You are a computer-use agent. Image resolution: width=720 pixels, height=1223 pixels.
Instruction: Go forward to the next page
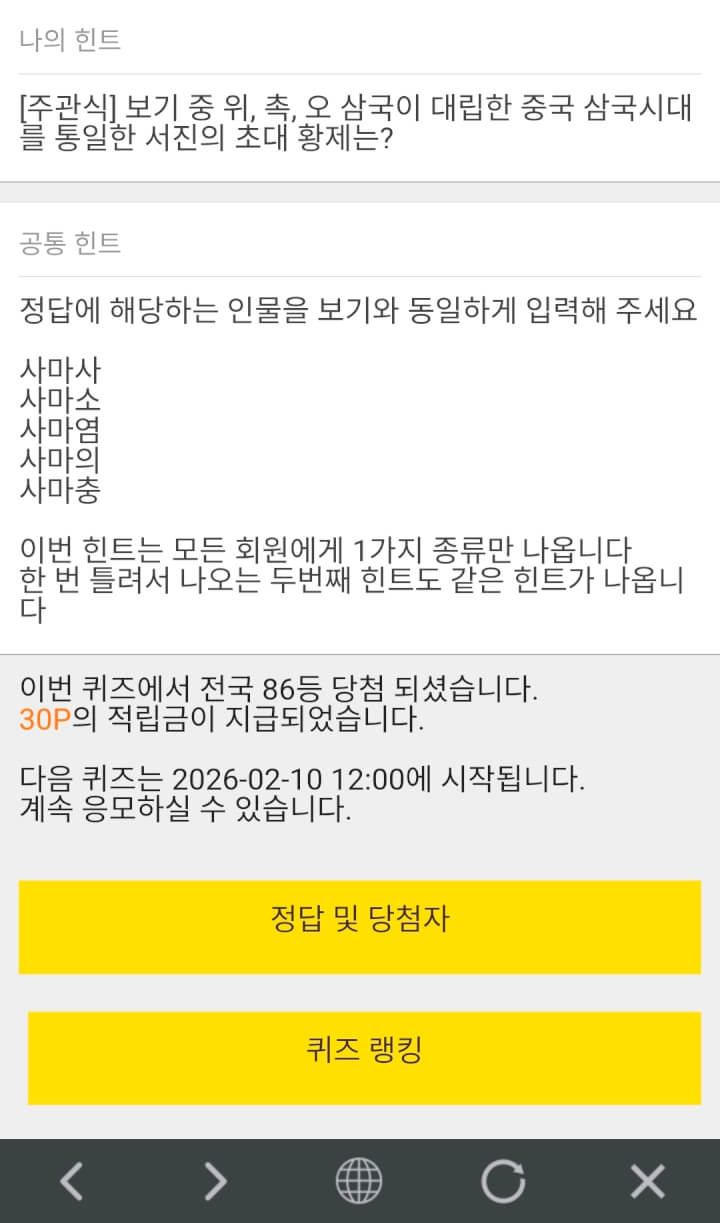(215, 1182)
